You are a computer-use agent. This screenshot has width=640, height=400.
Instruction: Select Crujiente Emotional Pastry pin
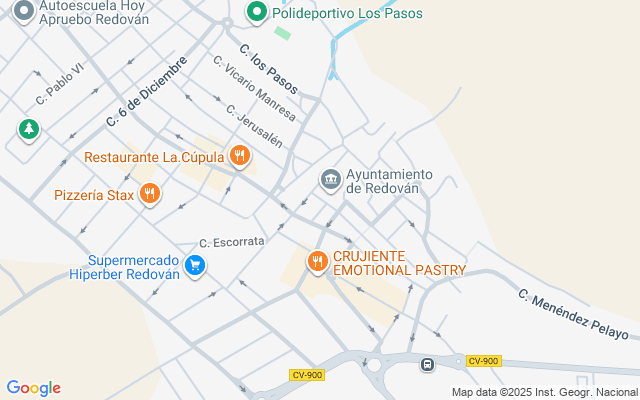[318, 262]
